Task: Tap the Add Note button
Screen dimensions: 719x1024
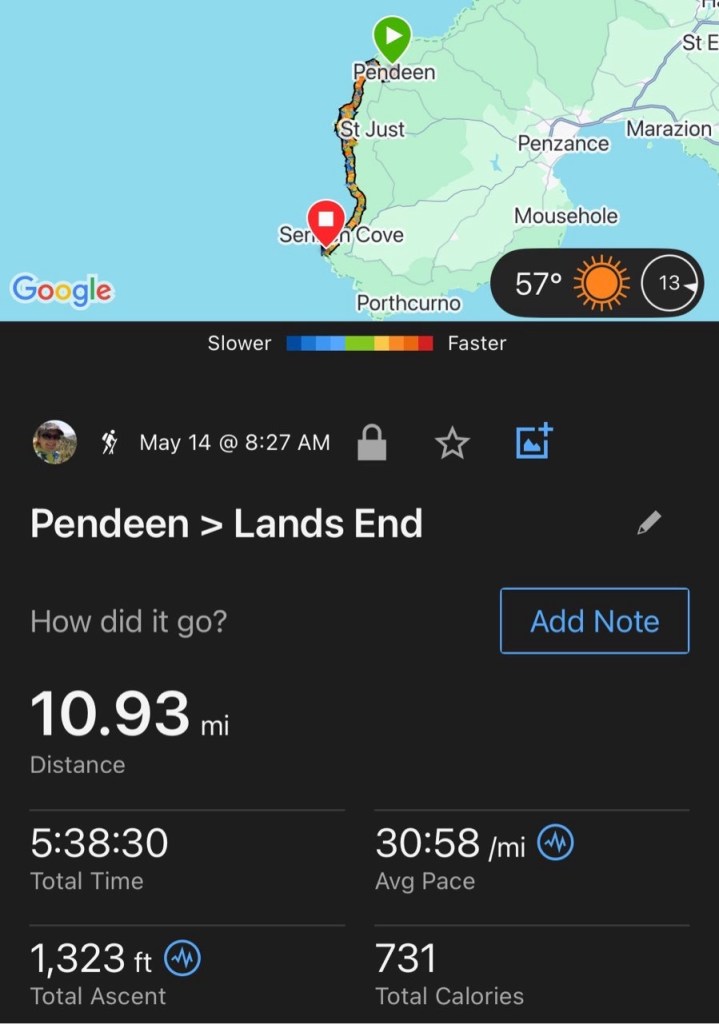Action: pyautogui.click(x=594, y=621)
